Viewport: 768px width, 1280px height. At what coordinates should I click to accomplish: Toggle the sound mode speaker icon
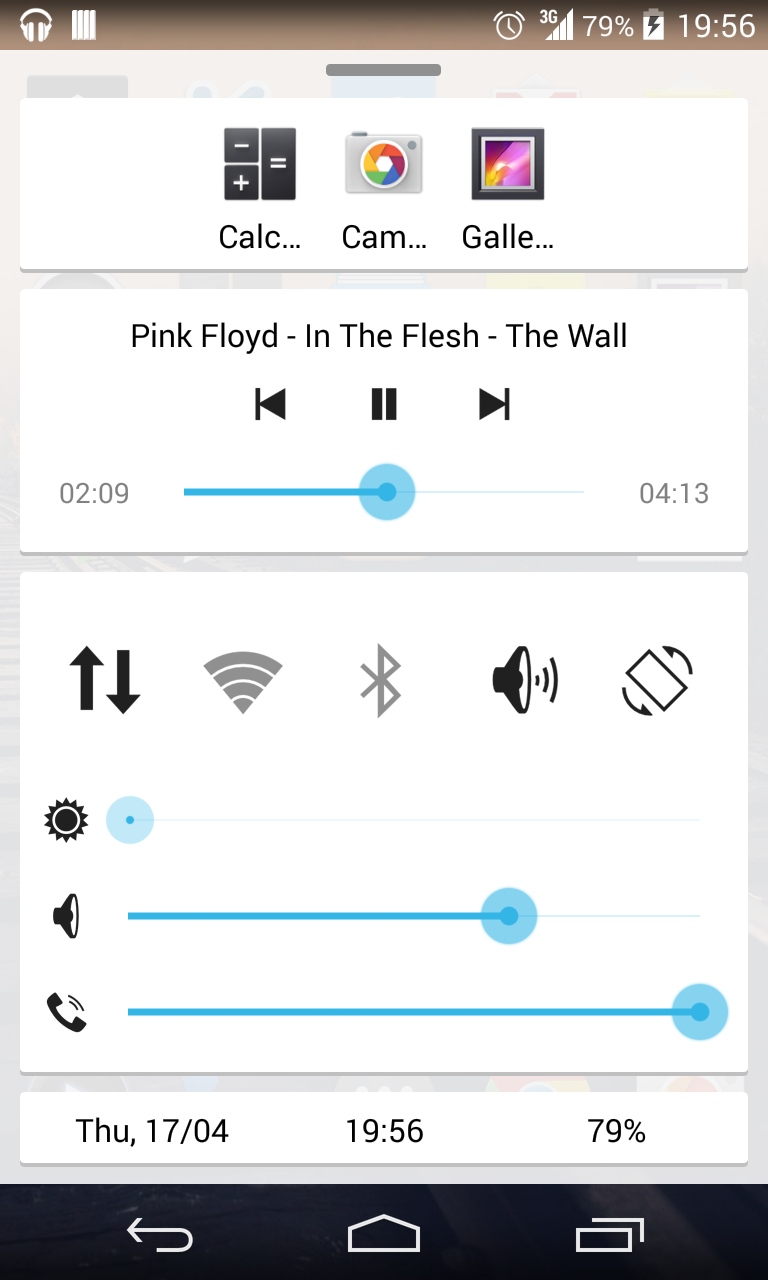tap(524, 681)
